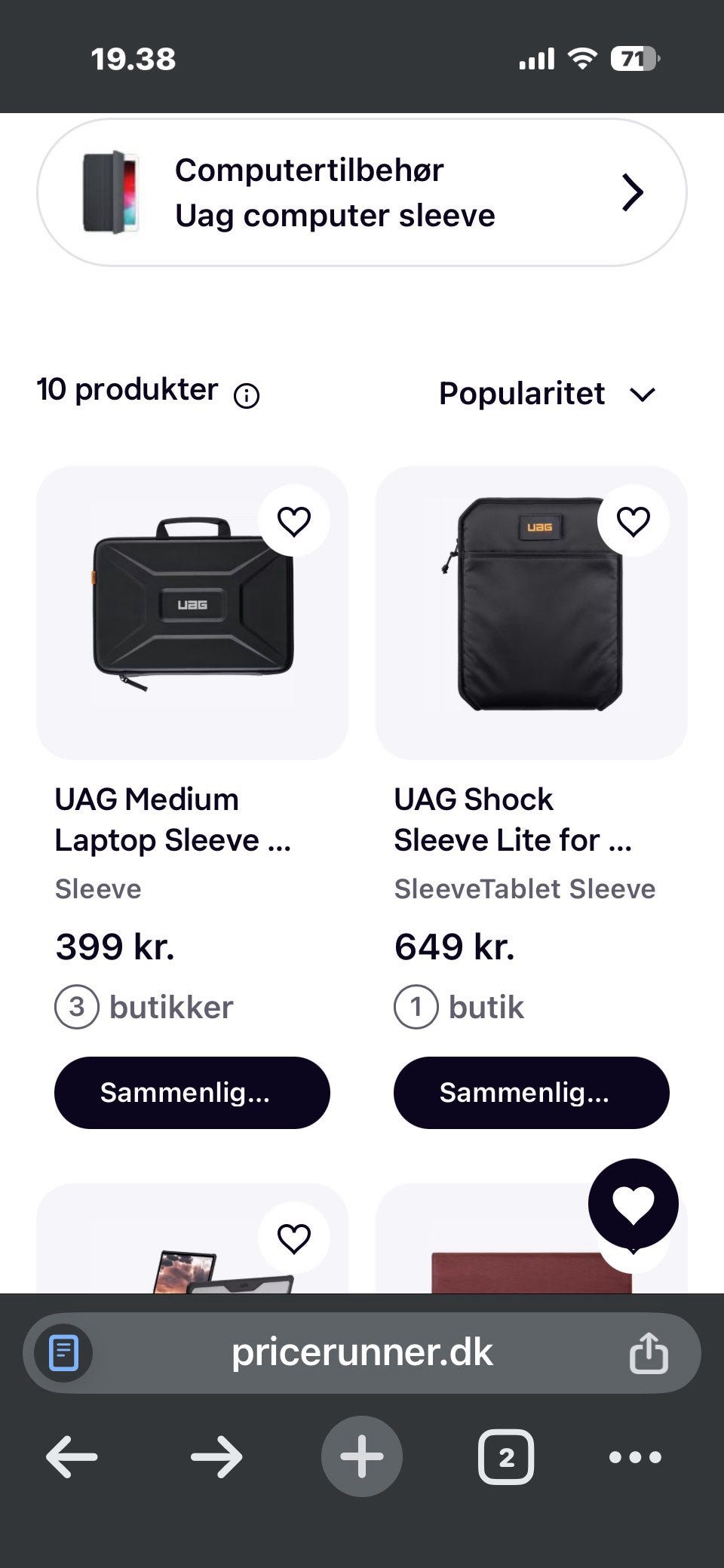The height and width of the screenshot is (1568, 724).
Task: Compare prices for UAG Medium Laptop Sleeve
Action: click(x=192, y=1093)
